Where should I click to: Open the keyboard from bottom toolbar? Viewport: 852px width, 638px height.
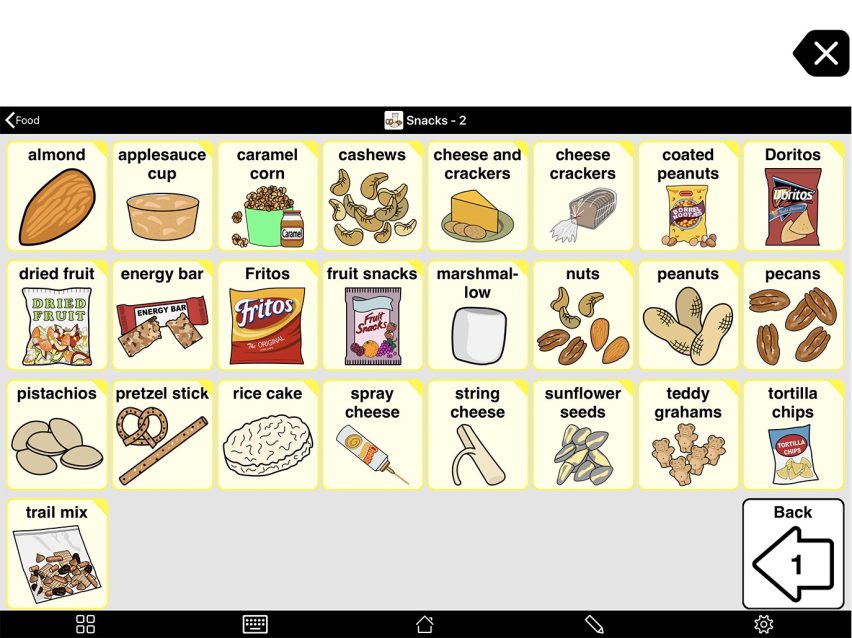coord(255,624)
